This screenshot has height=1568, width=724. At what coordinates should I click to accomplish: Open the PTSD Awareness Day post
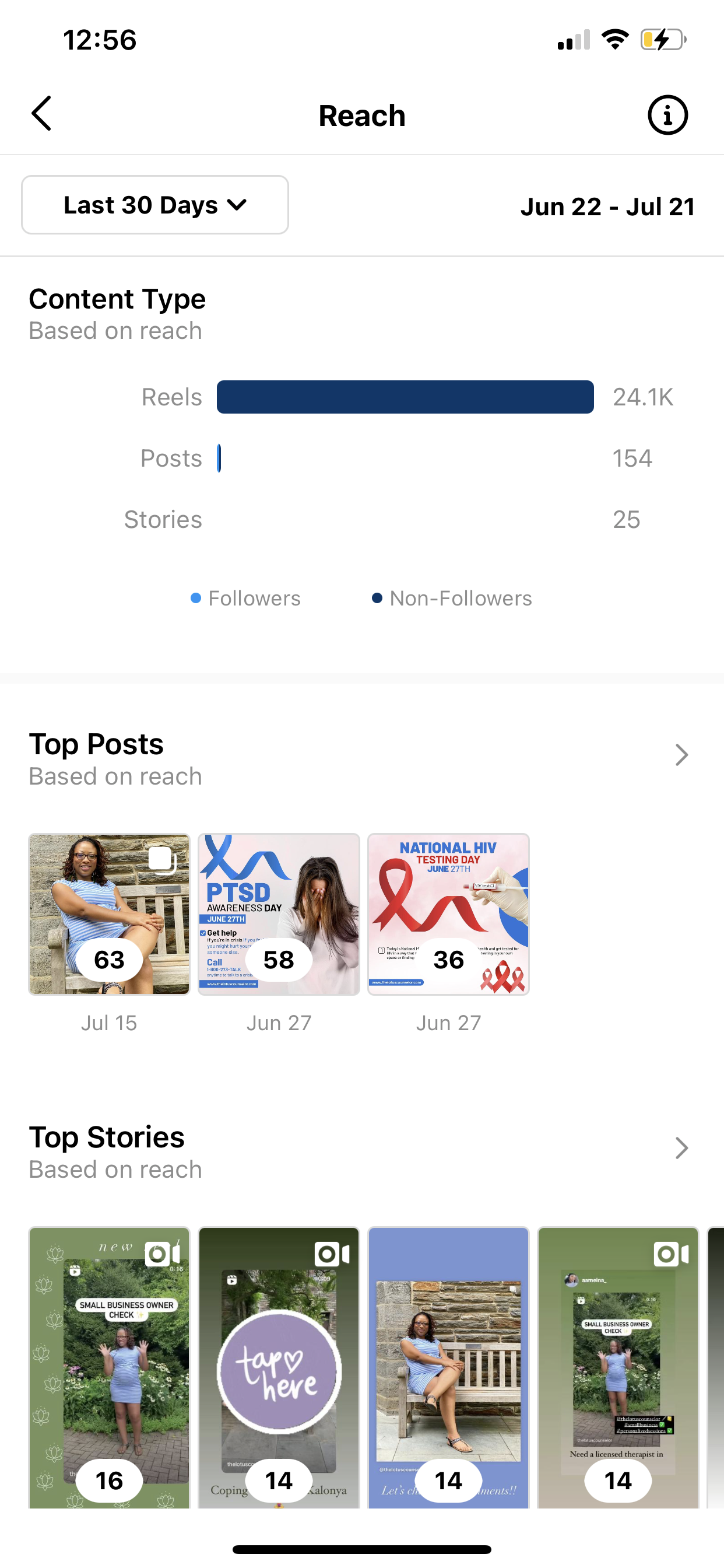pyautogui.click(x=279, y=914)
